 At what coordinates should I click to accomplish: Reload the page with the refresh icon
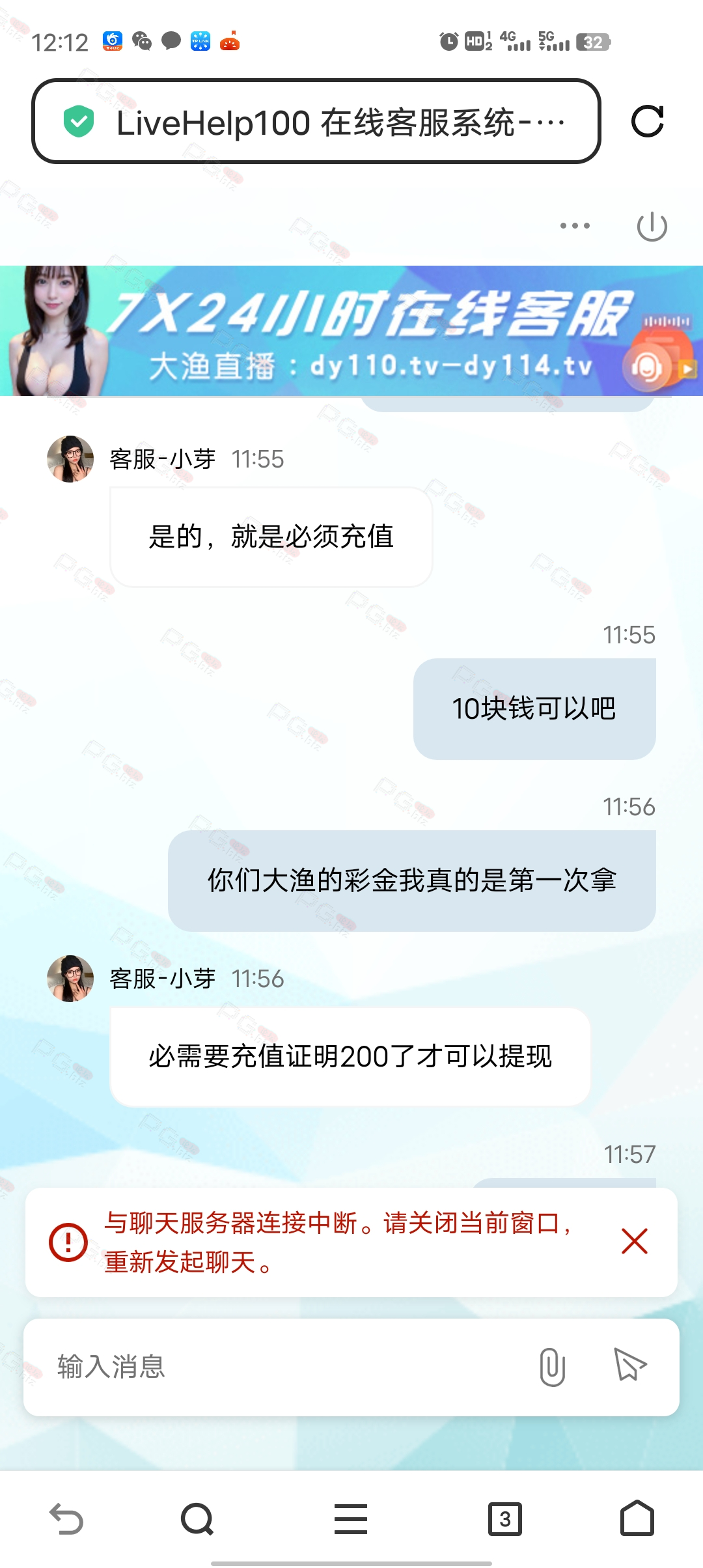(647, 121)
